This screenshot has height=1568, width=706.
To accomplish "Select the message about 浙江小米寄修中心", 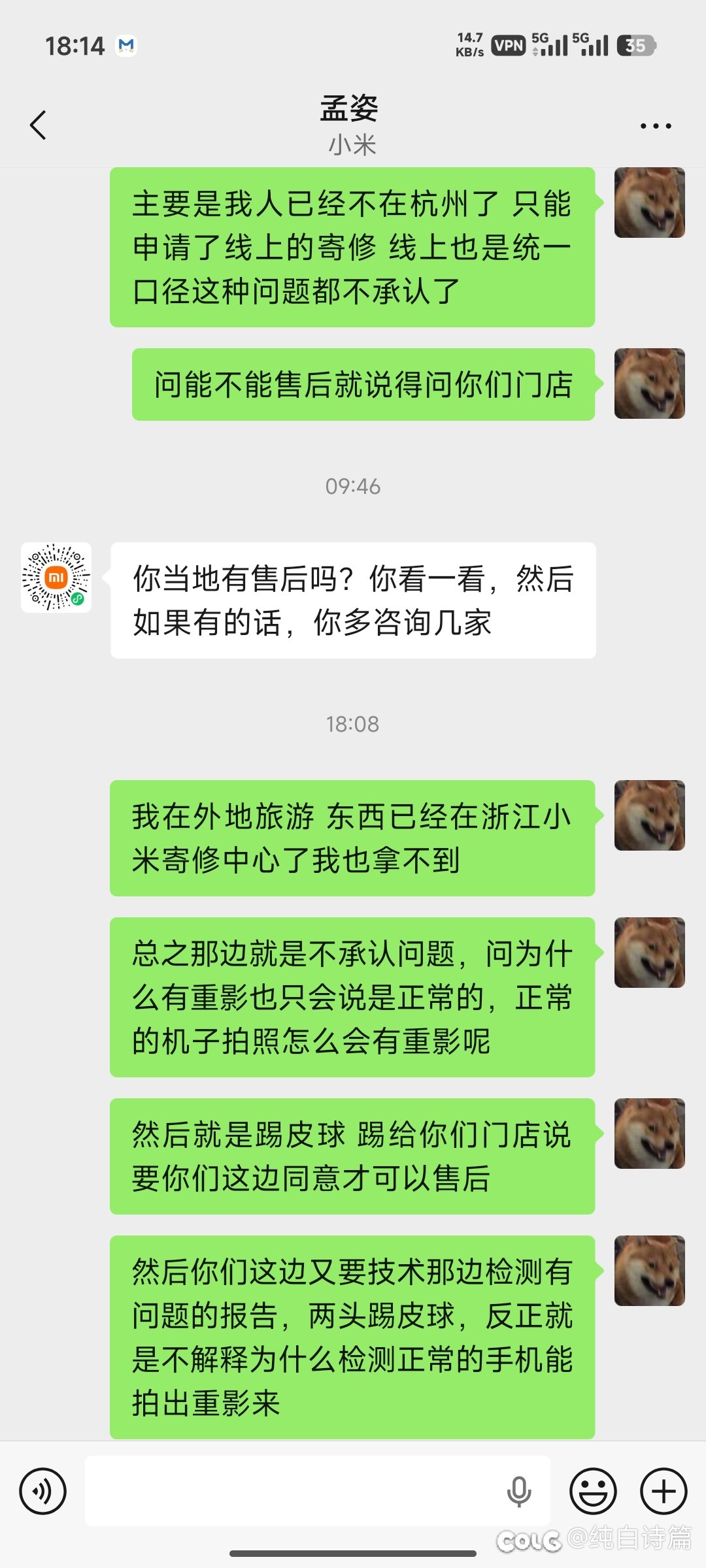I will pos(353,840).
